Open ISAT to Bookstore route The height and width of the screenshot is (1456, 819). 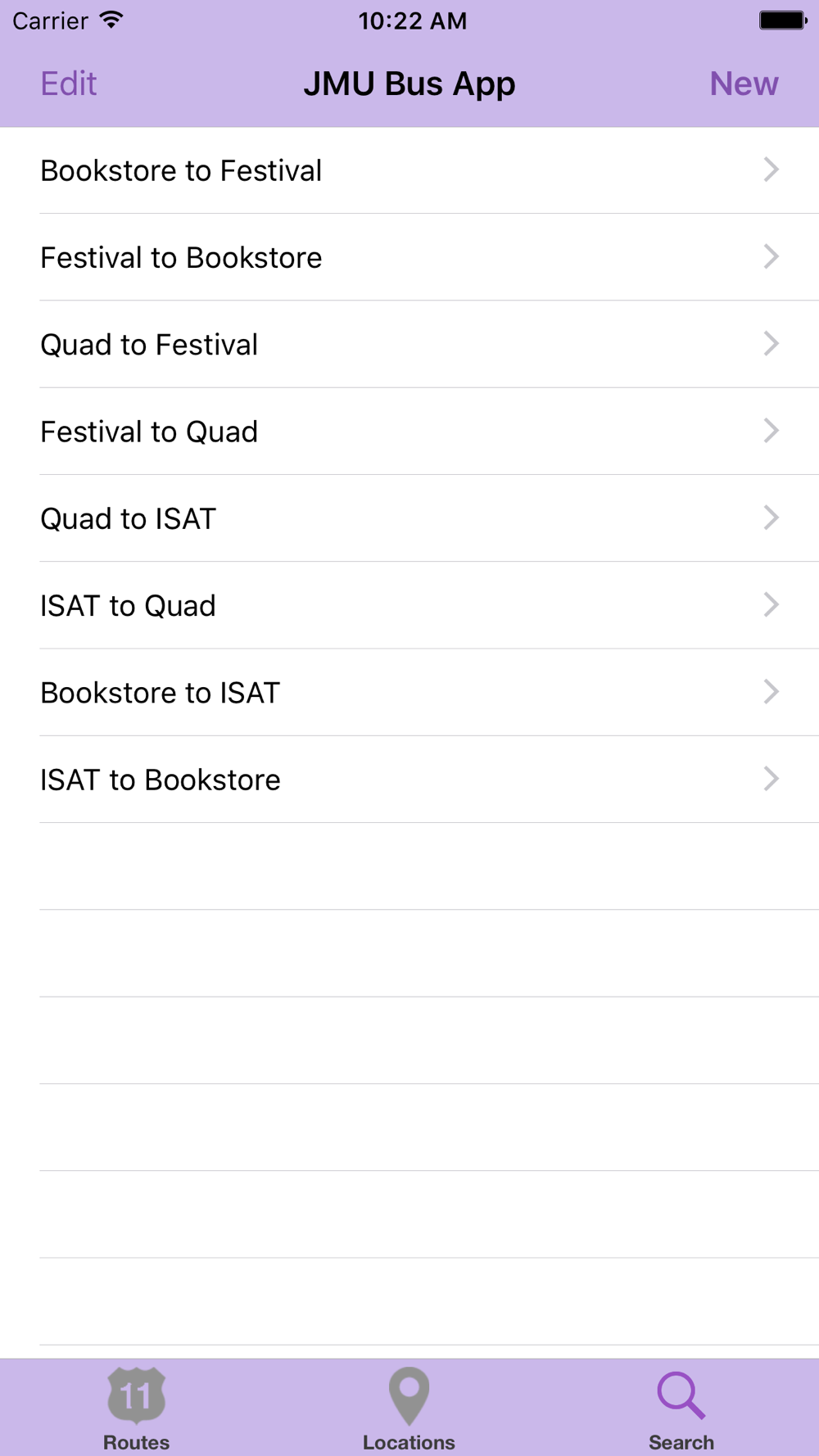coord(409,780)
